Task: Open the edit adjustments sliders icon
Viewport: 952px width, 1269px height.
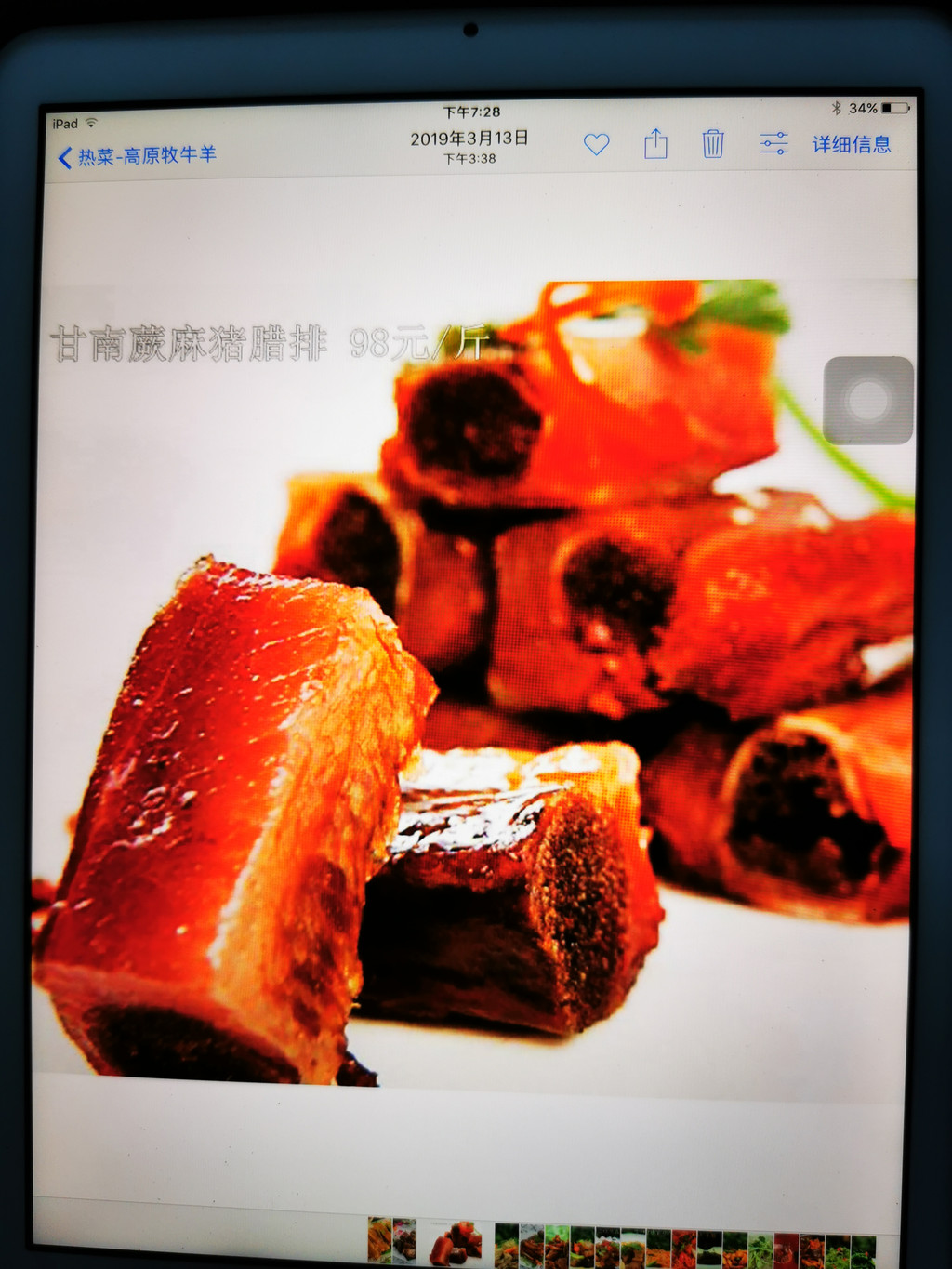Action: click(773, 143)
